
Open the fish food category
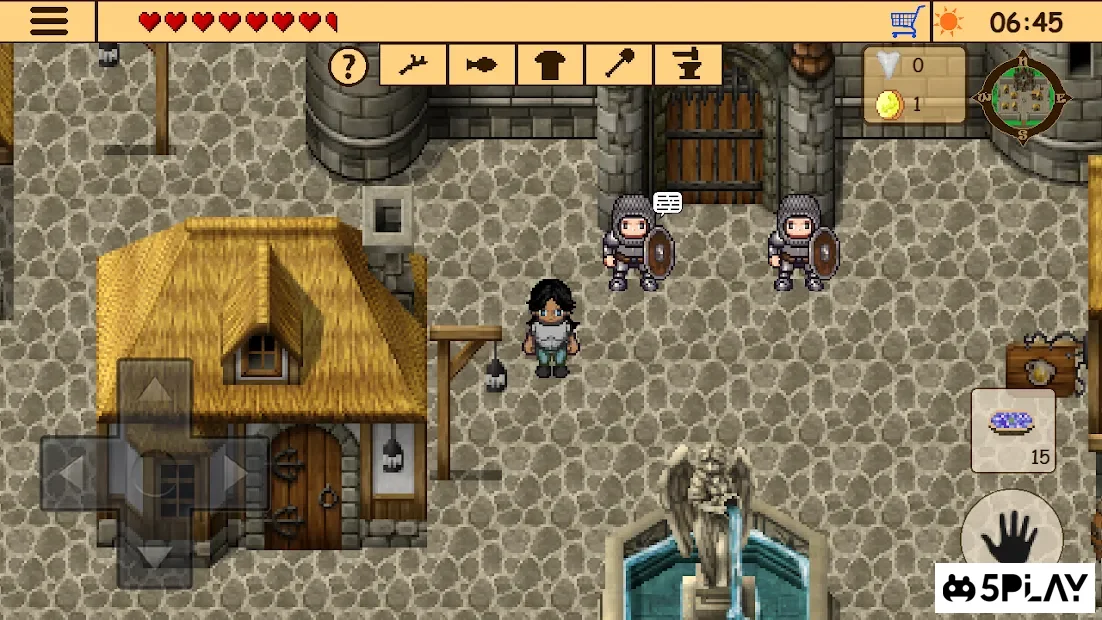pyautogui.click(x=481, y=66)
